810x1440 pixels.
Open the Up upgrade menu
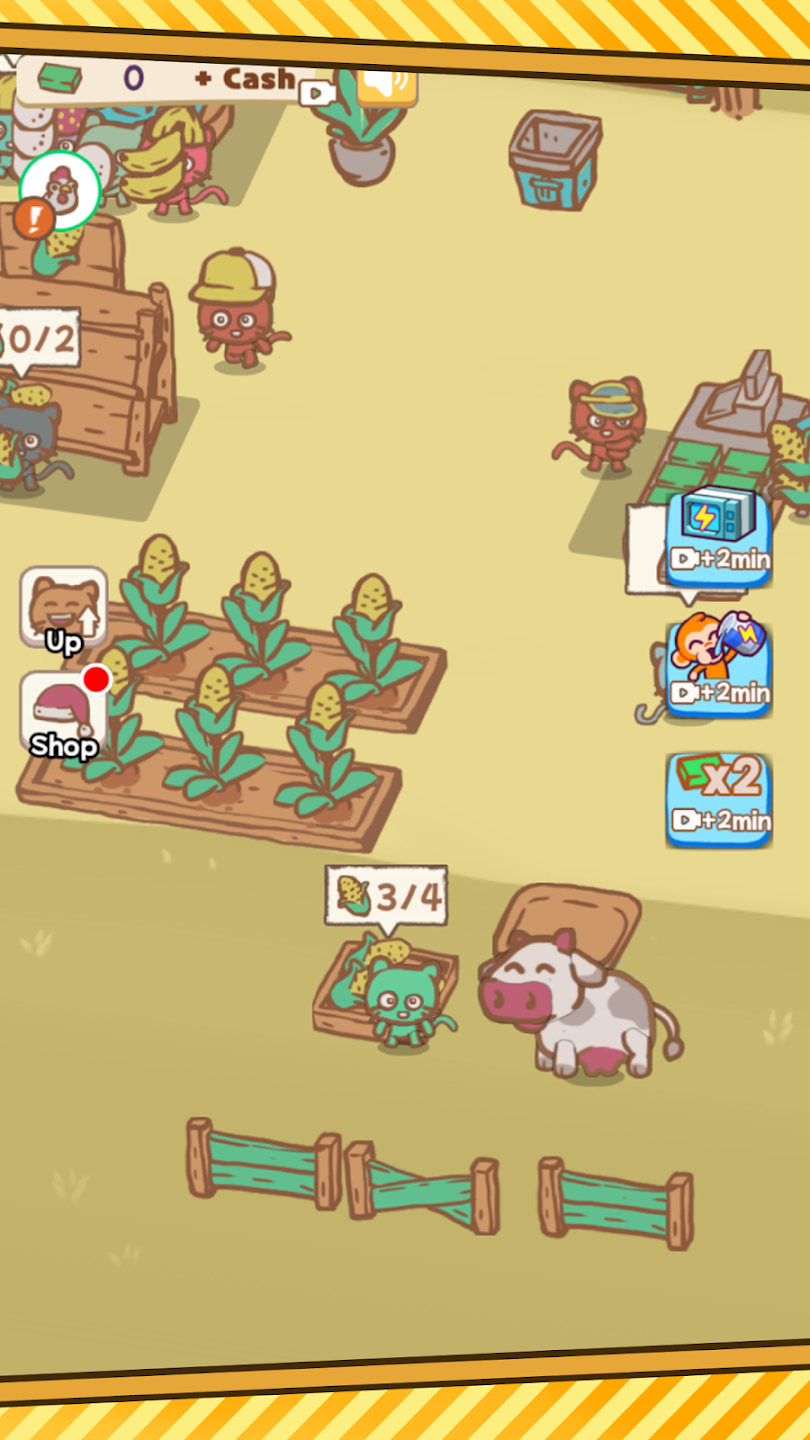click(63, 610)
